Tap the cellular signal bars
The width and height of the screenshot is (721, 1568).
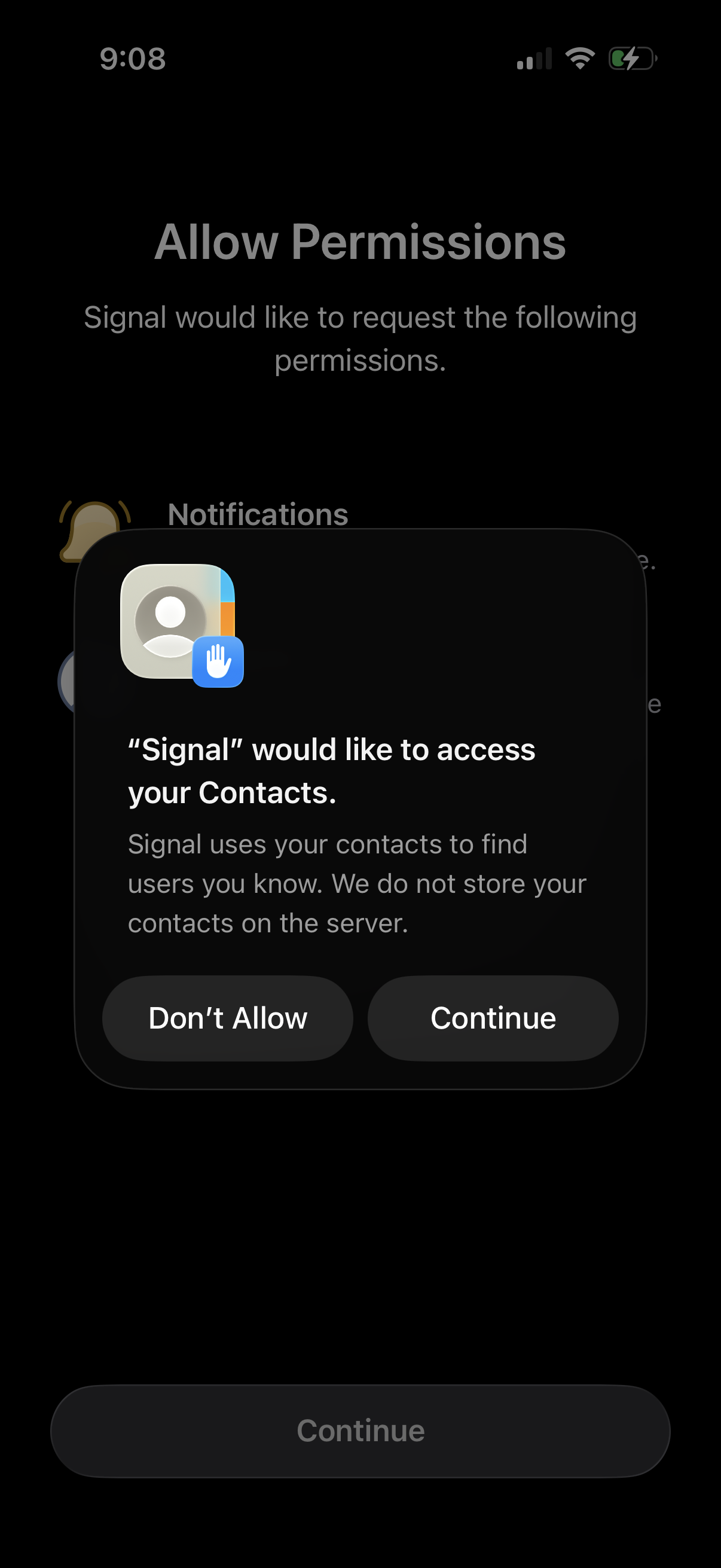(x=534, y=59)
